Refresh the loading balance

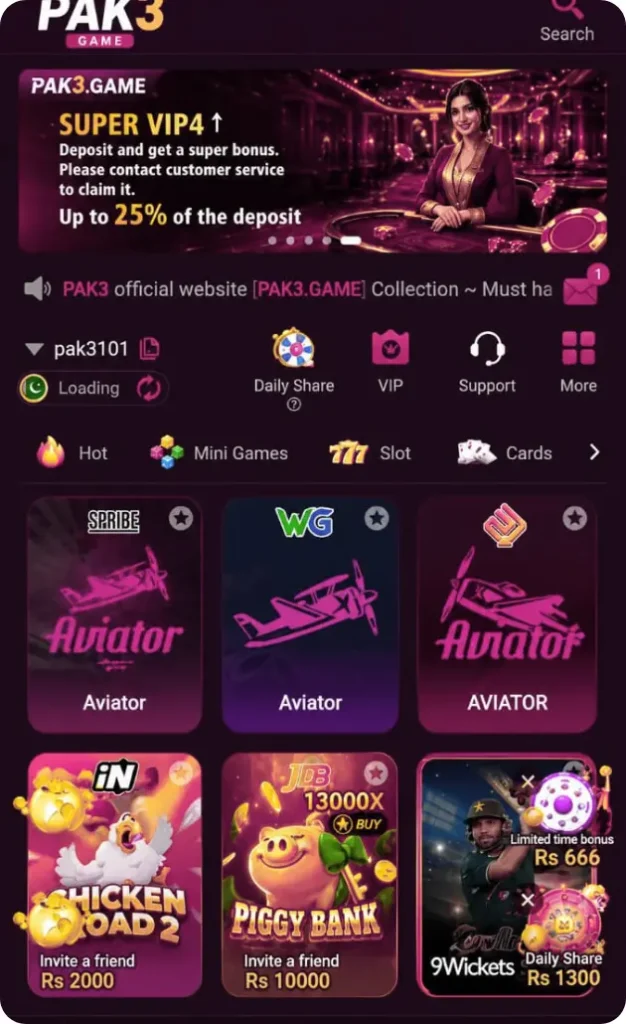pyautogui.click(x=149, y=389)
